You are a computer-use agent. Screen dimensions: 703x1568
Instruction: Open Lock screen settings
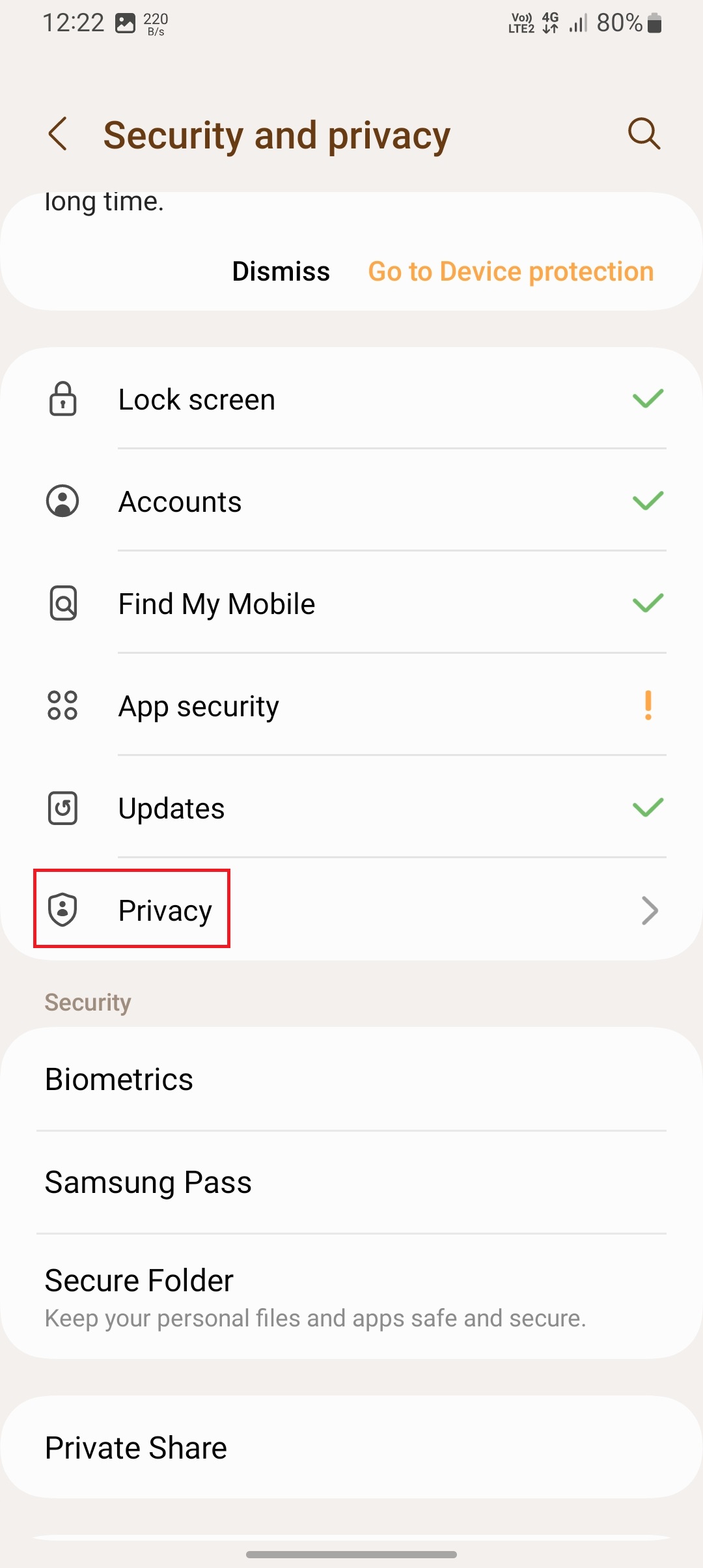(351, 399)
